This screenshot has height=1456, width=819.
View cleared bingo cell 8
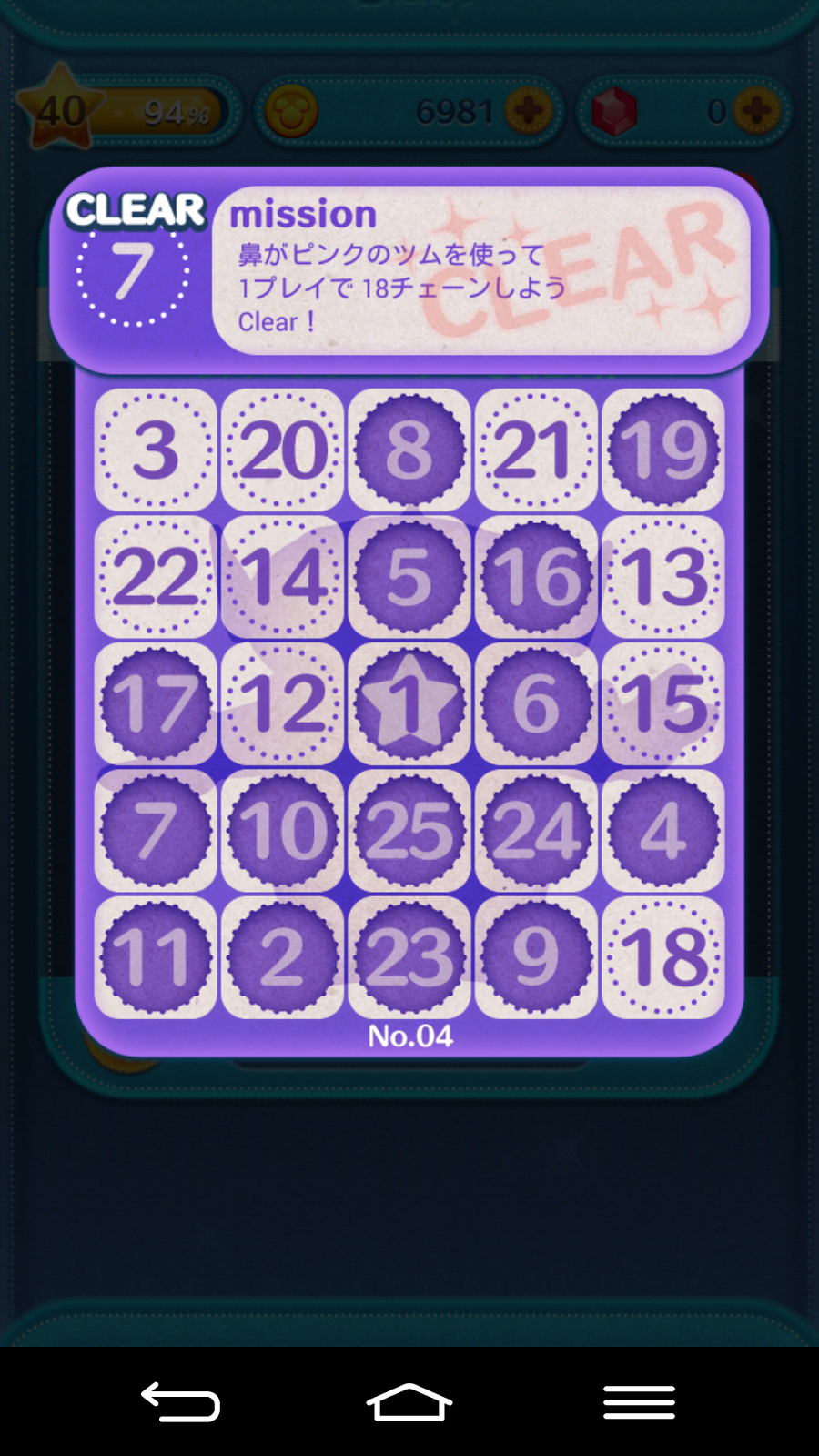click(409, 450)
